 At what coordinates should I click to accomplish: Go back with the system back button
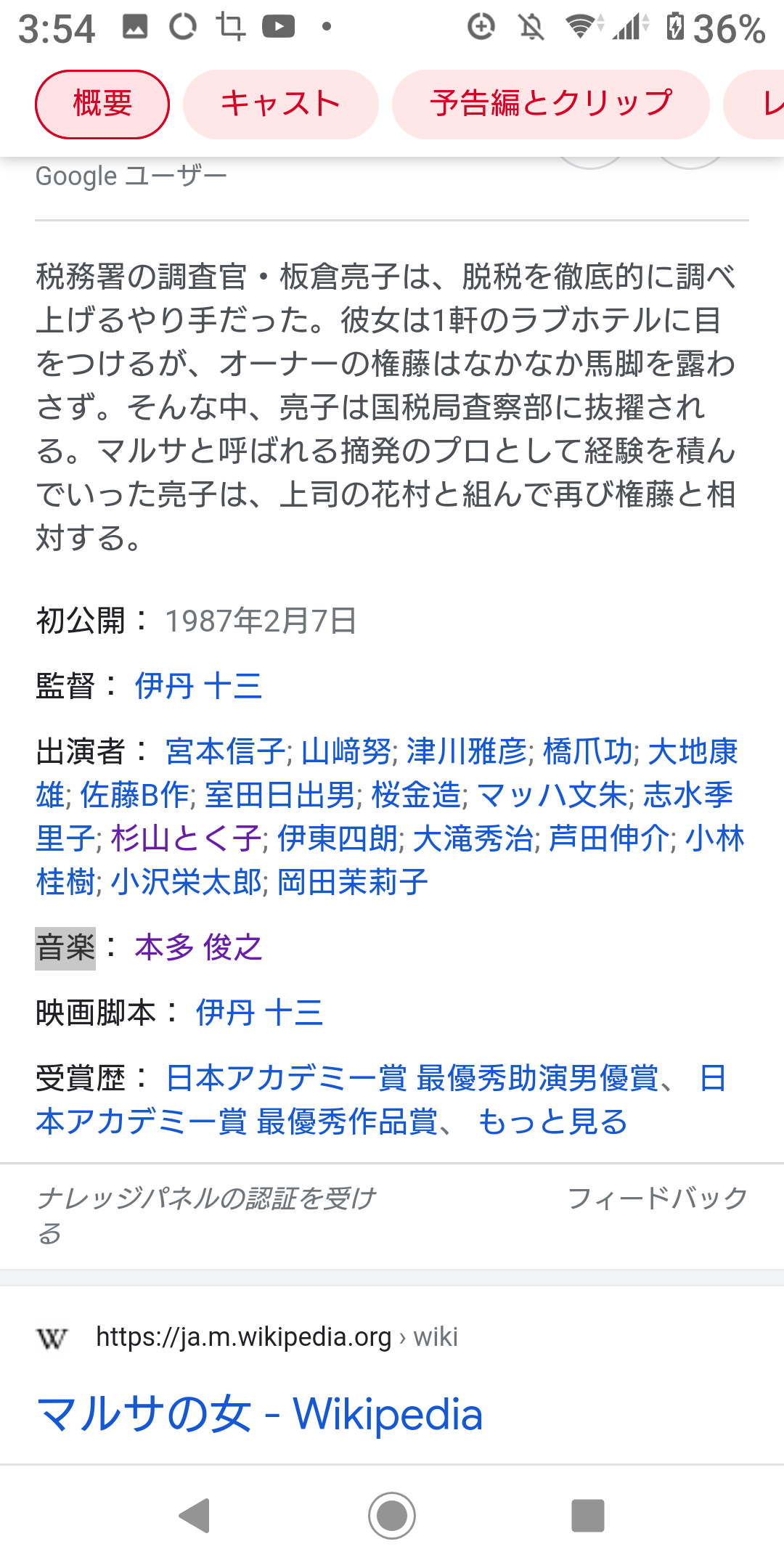point(195,1516)
